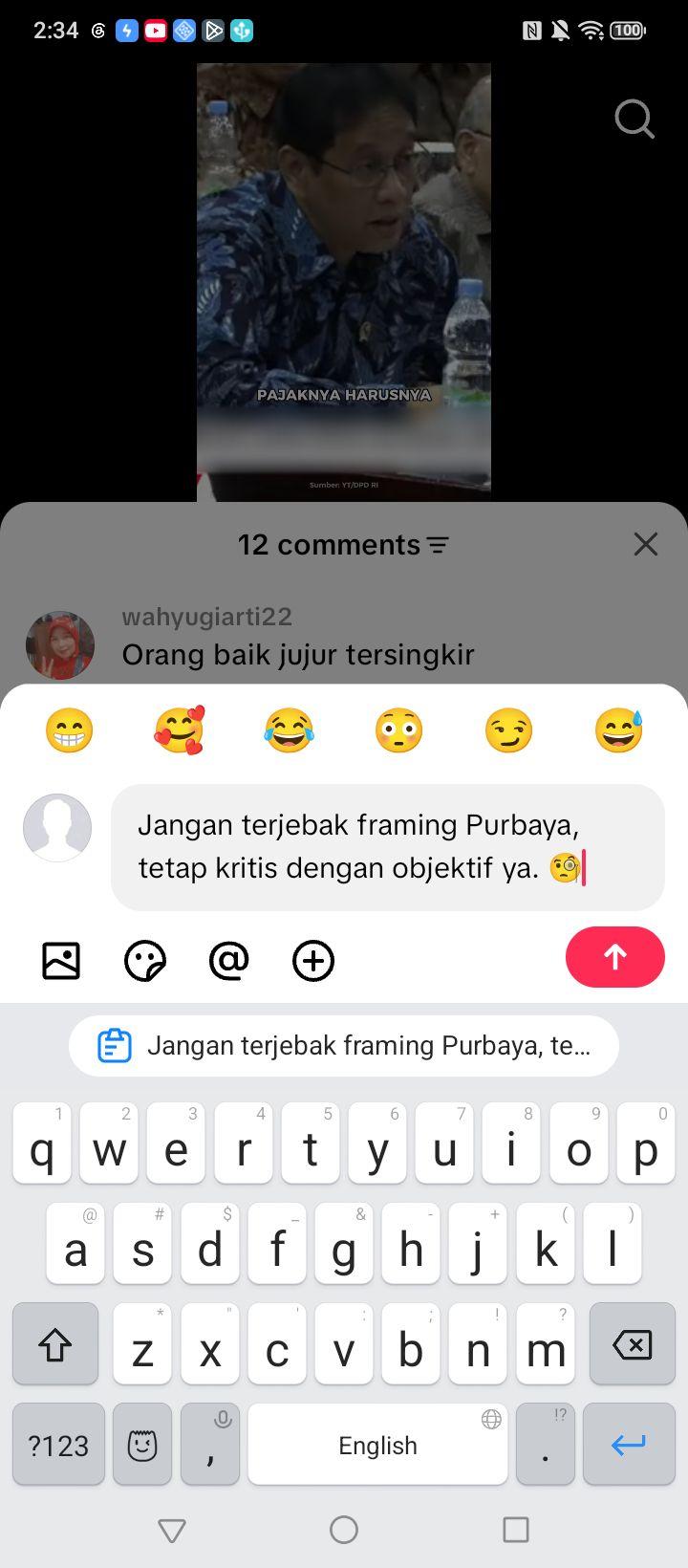Attach a photo using the image icon

(61, 960)
